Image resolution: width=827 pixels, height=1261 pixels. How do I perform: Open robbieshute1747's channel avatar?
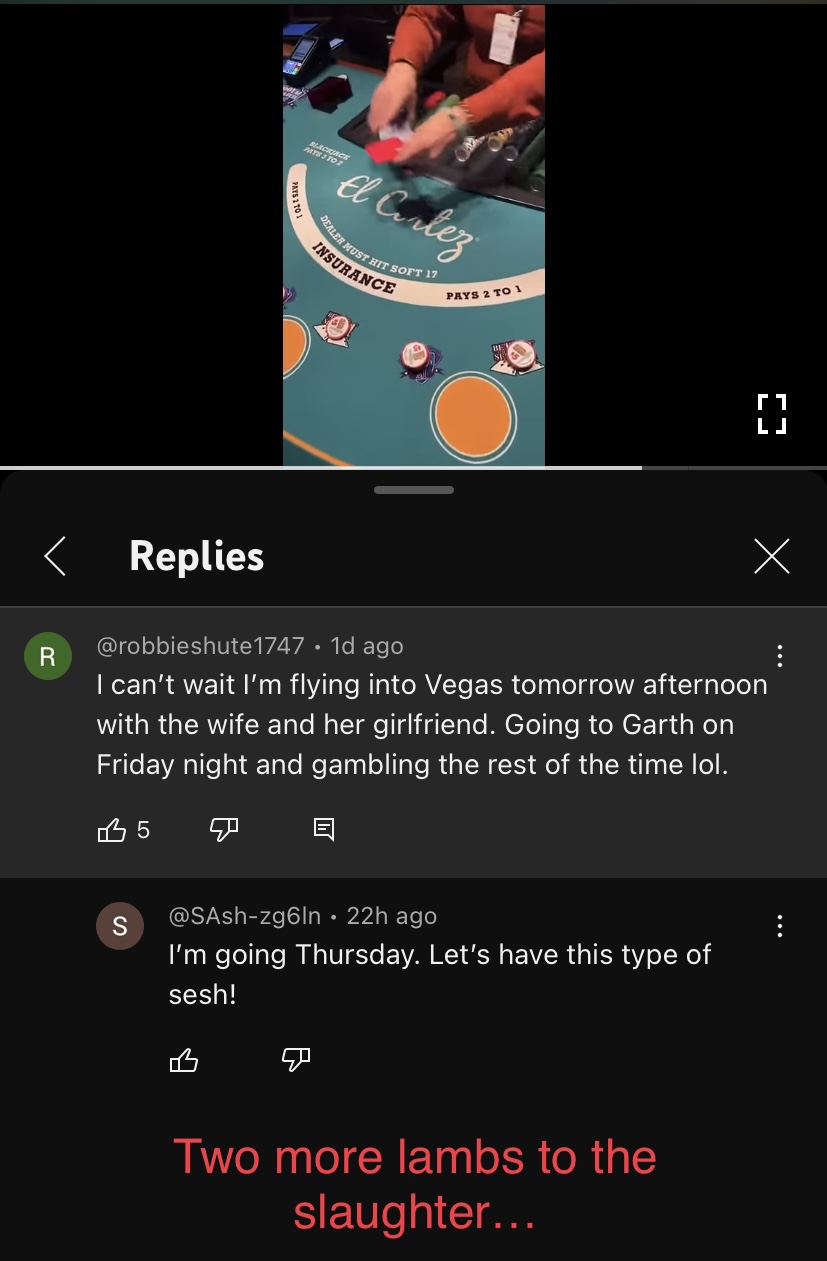pyautogui.click(x=46, y=656)
